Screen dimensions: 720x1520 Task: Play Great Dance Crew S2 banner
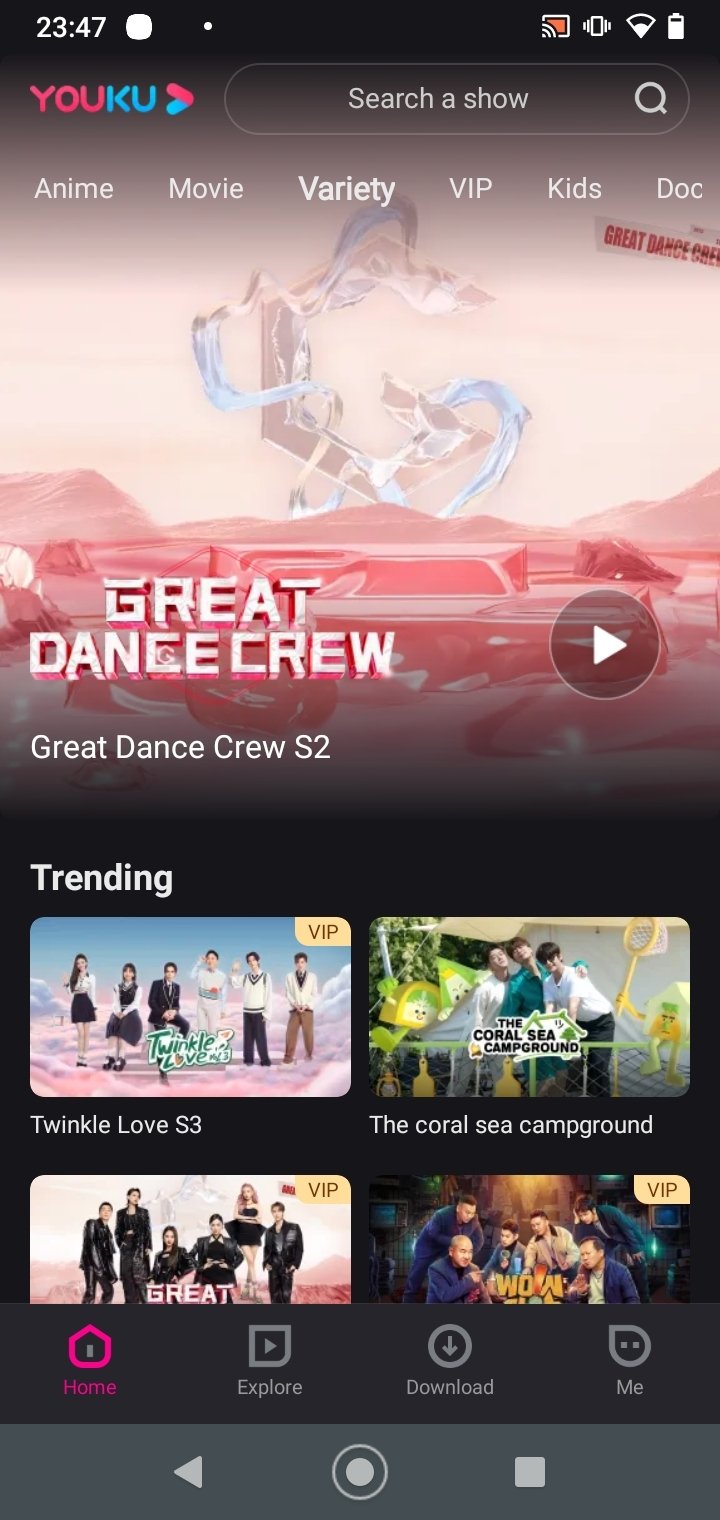(604, 645)
